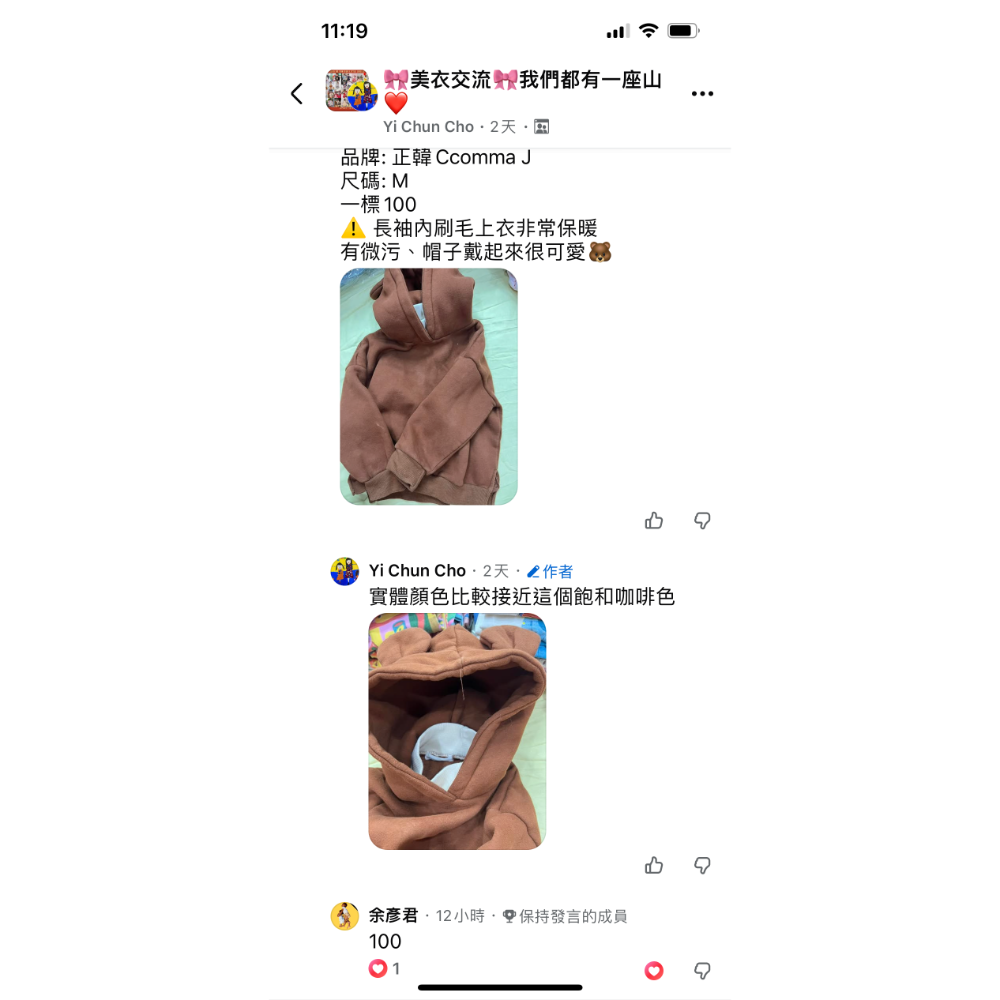Dislike 余彥君's bid comment
The width and height of the screenshot is (1000, 1000).
point(702,971)
